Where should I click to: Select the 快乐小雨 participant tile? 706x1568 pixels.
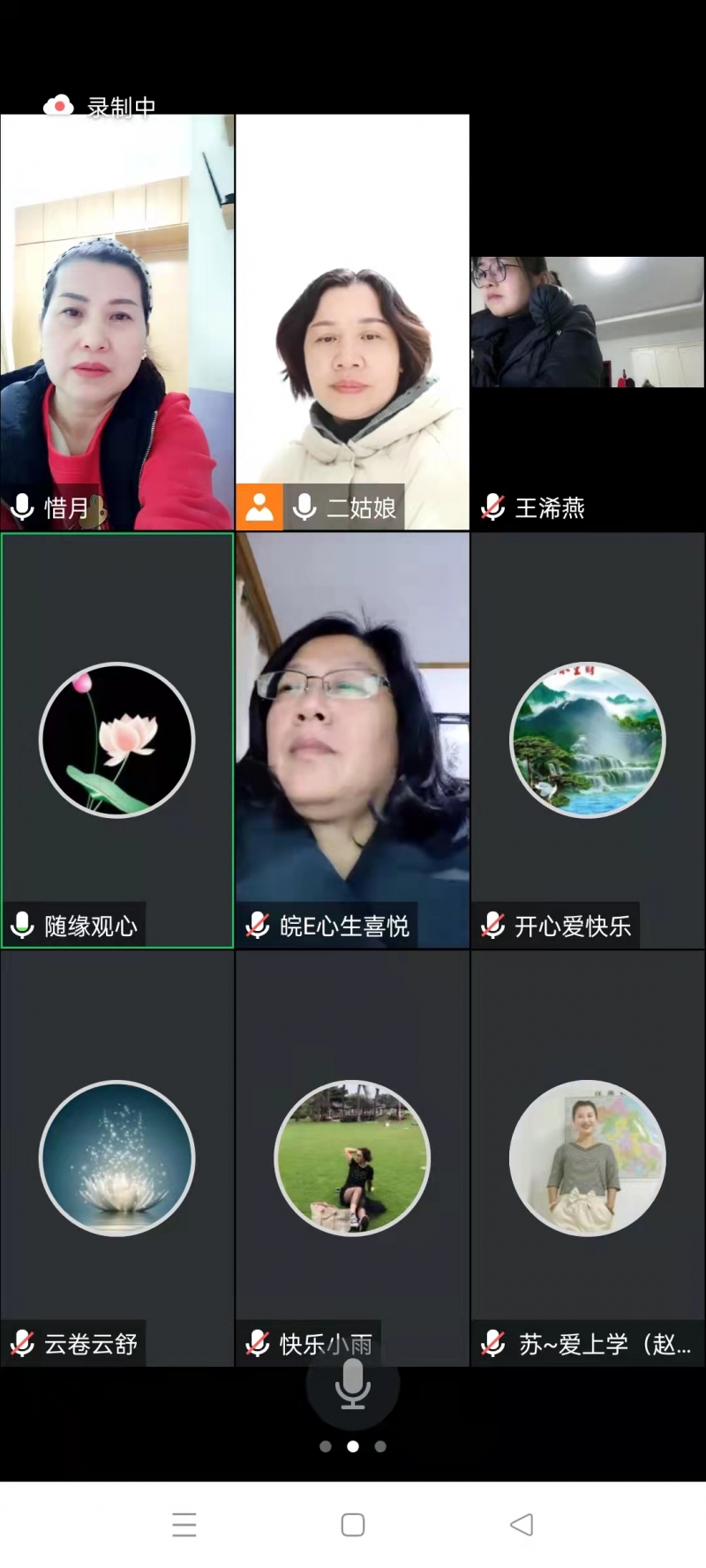point(352,1157)
